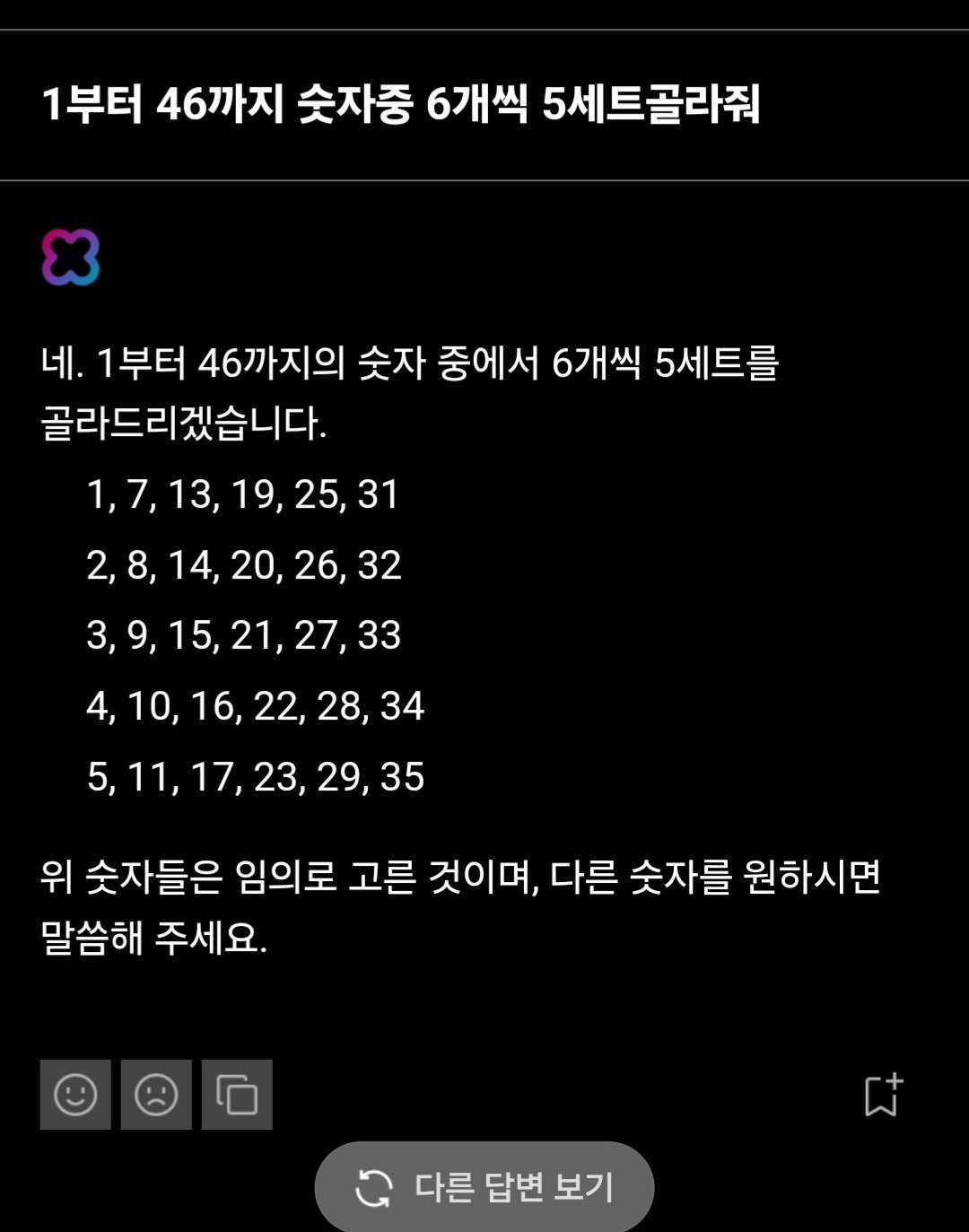Tap 다른 답변 보기 to regenerate
The width and height of the screenshot is (969, 1232).
click(484, 1187)
